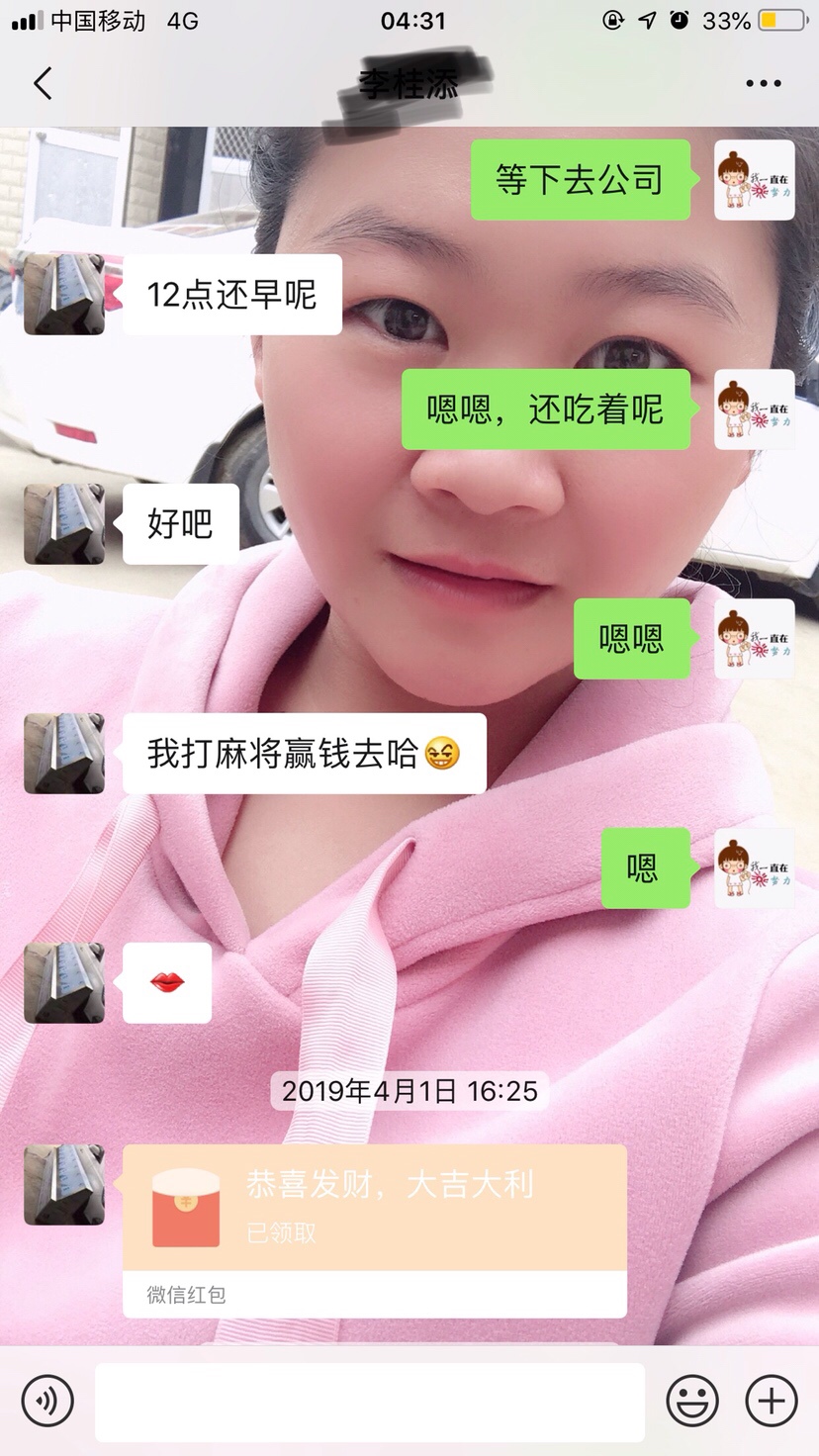Focus the message text field
The height and width of the screenshot is (1456, 819).
(x=369, y=1402)
